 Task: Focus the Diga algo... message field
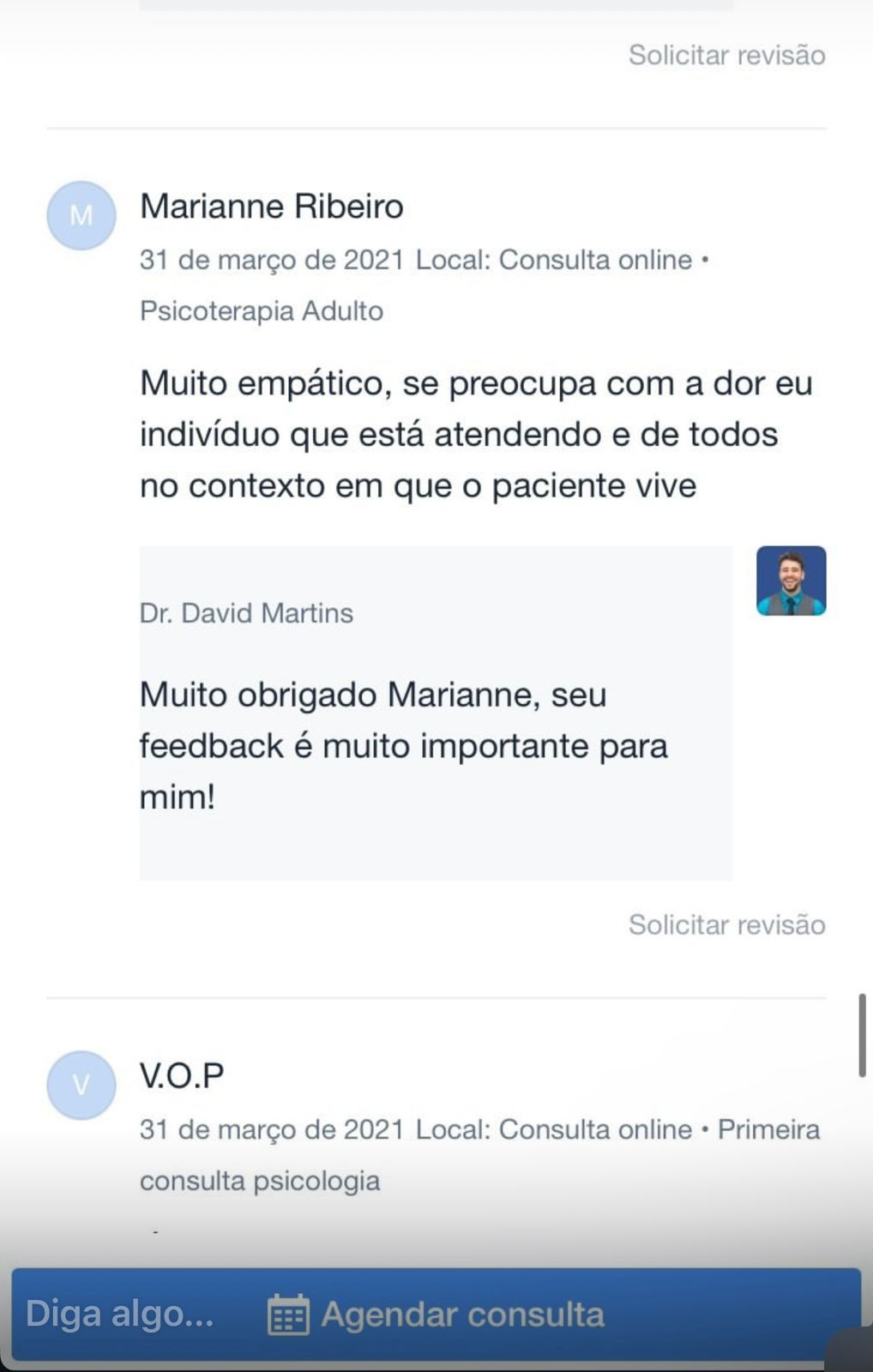point(120,1315)
